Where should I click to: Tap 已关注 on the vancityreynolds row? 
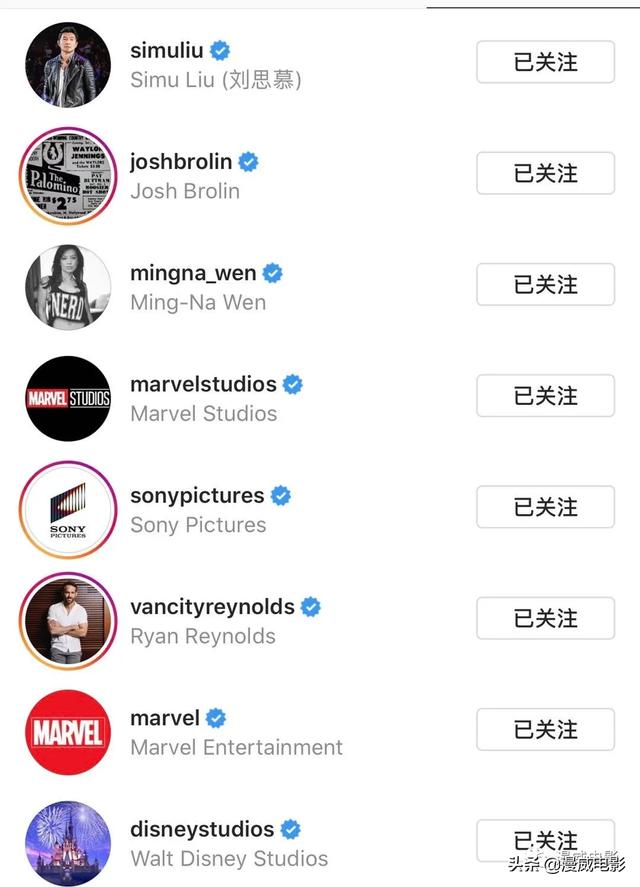[x=545, y=618]
